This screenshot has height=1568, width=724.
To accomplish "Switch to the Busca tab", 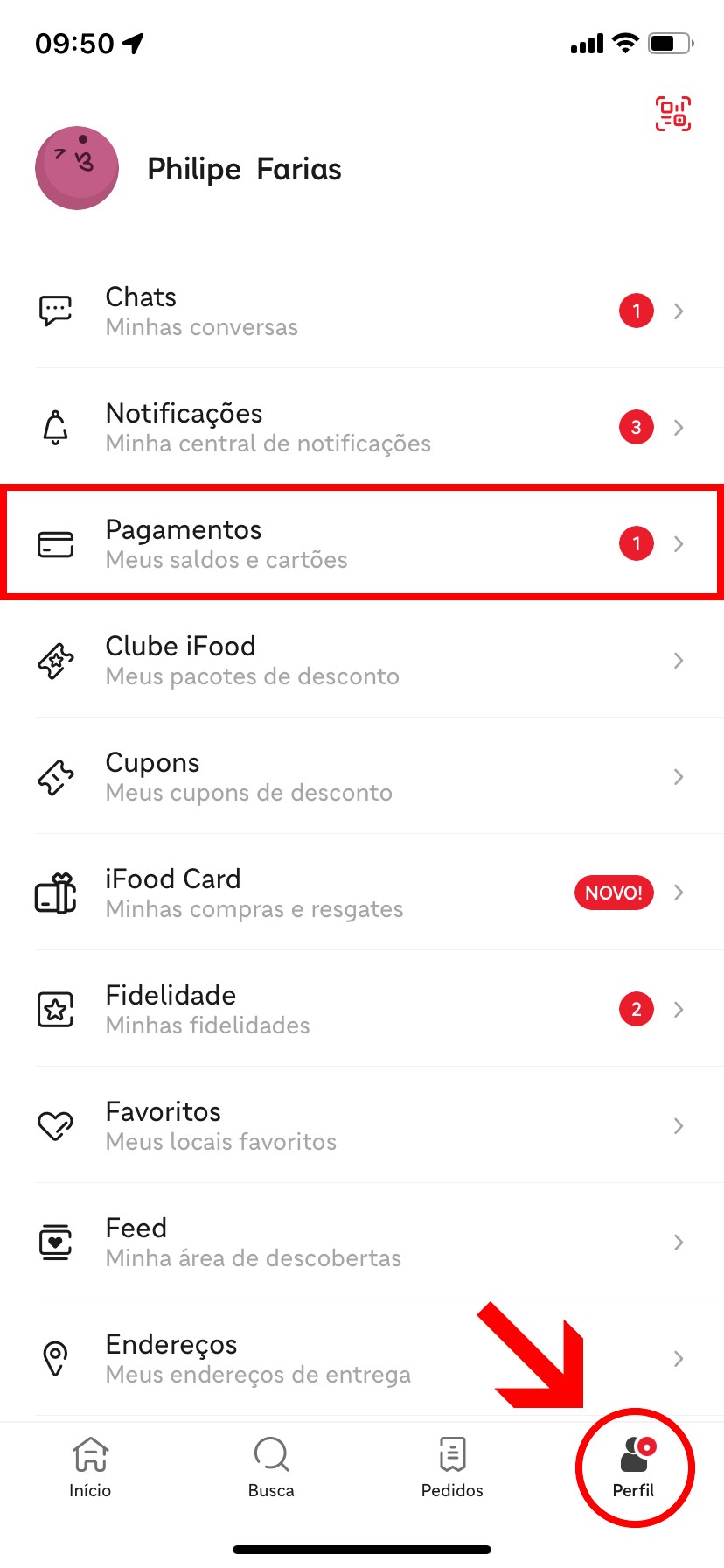I will (x=271, y=1467).
